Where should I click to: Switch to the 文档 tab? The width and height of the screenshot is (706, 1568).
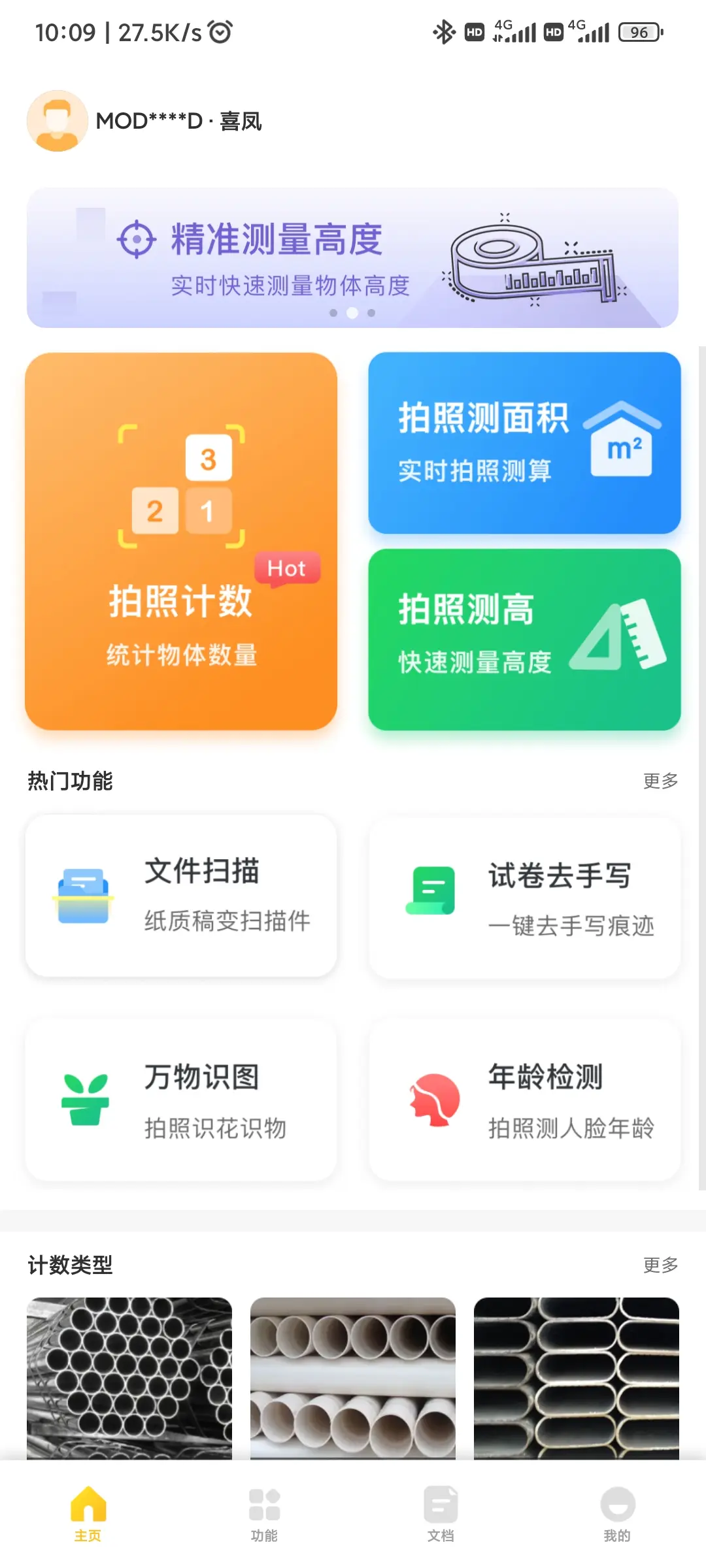[441, 1514]
